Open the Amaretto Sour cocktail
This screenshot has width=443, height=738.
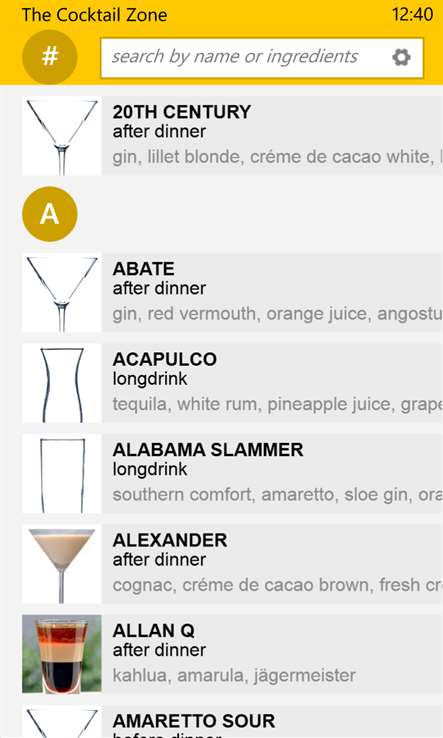[x=233, y=722]
